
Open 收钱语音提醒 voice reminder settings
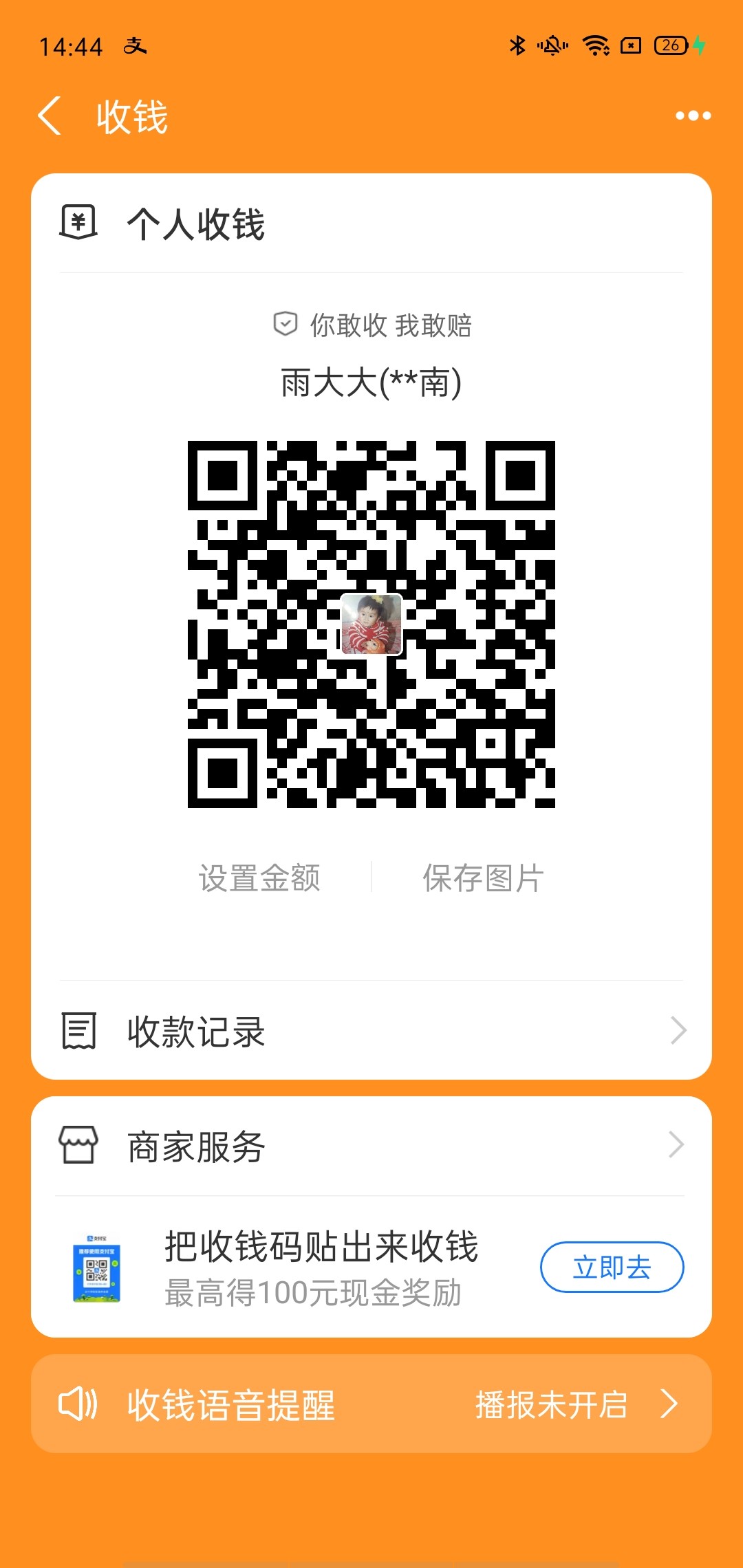coord(371,1404)
